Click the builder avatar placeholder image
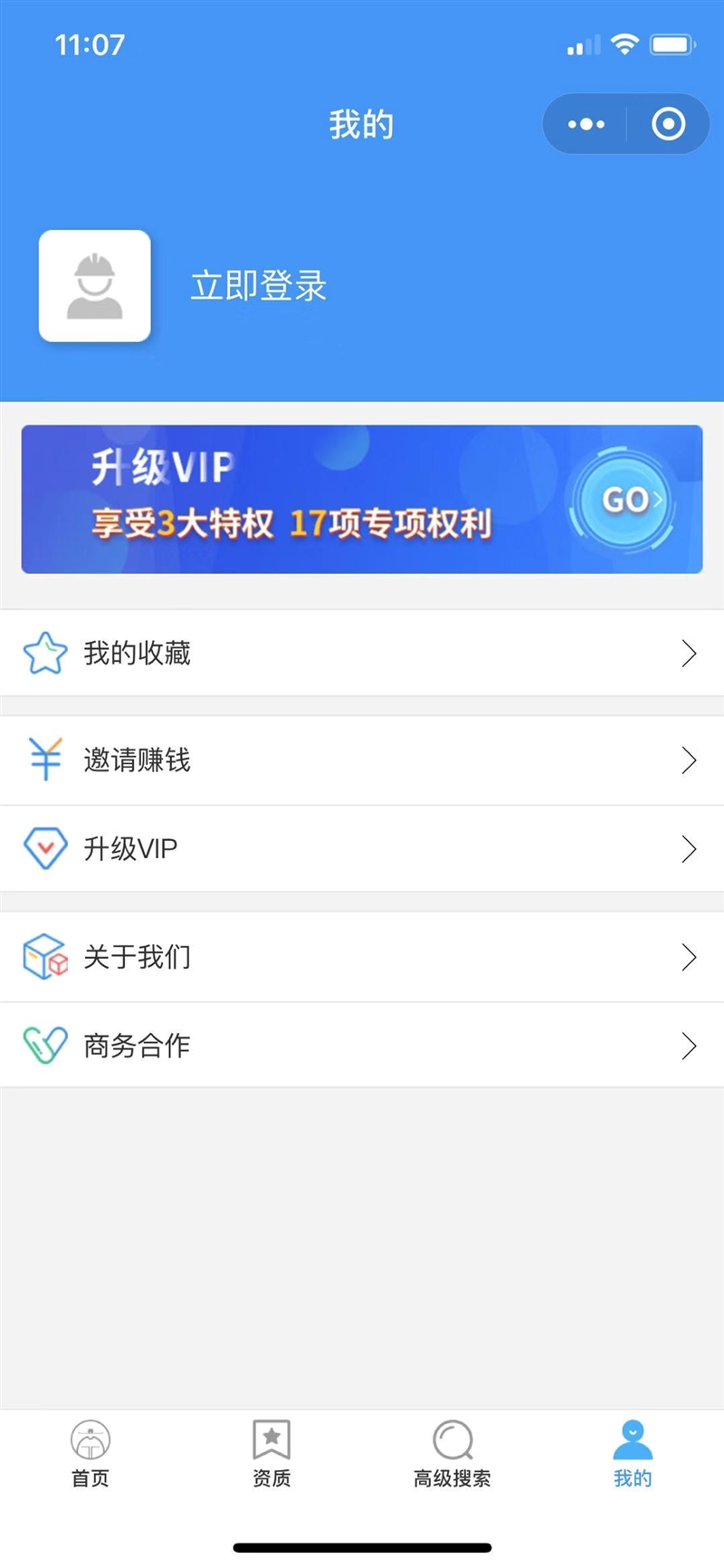Image resolution: width=724 pixels, height=1568 pixels. click(94, 286)
